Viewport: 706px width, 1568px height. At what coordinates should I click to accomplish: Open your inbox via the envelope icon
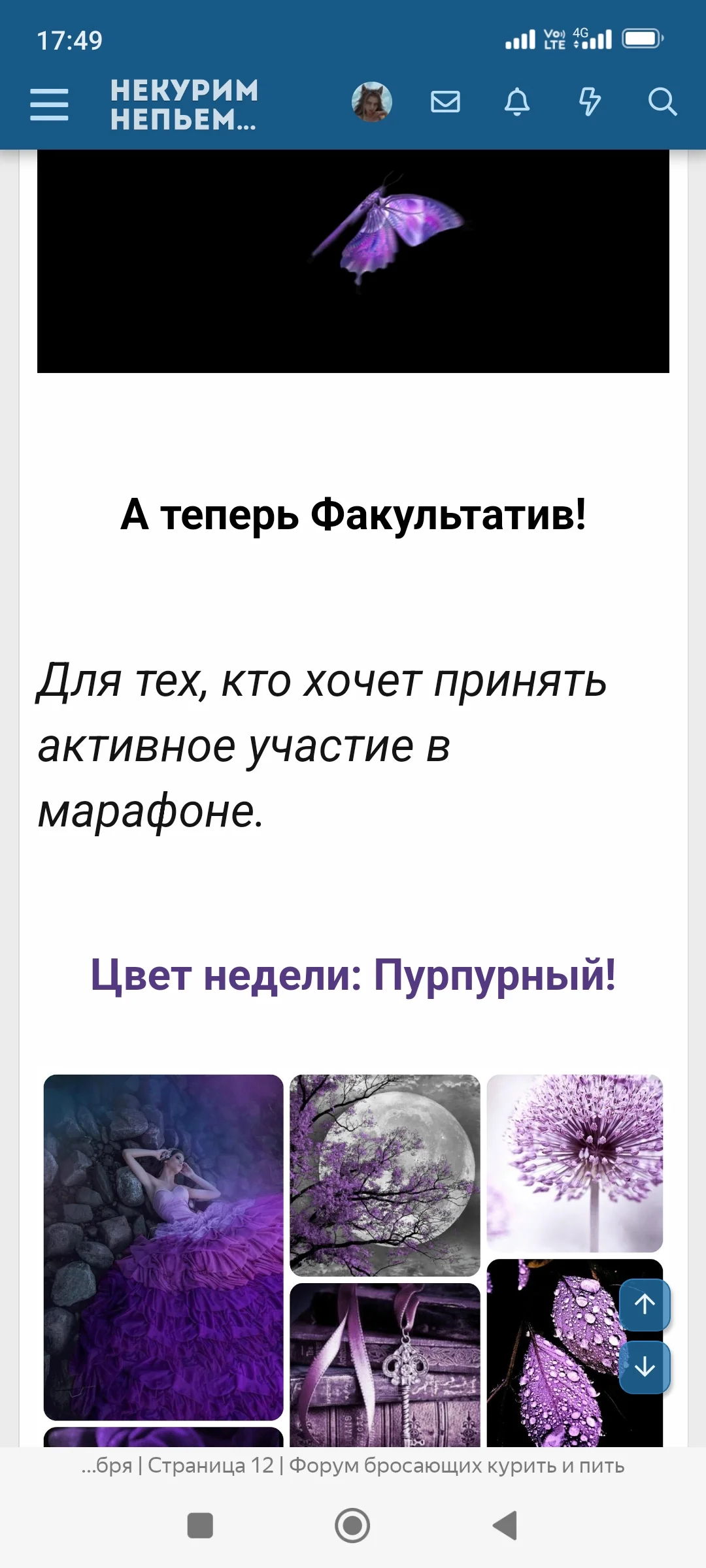(445, 103)
